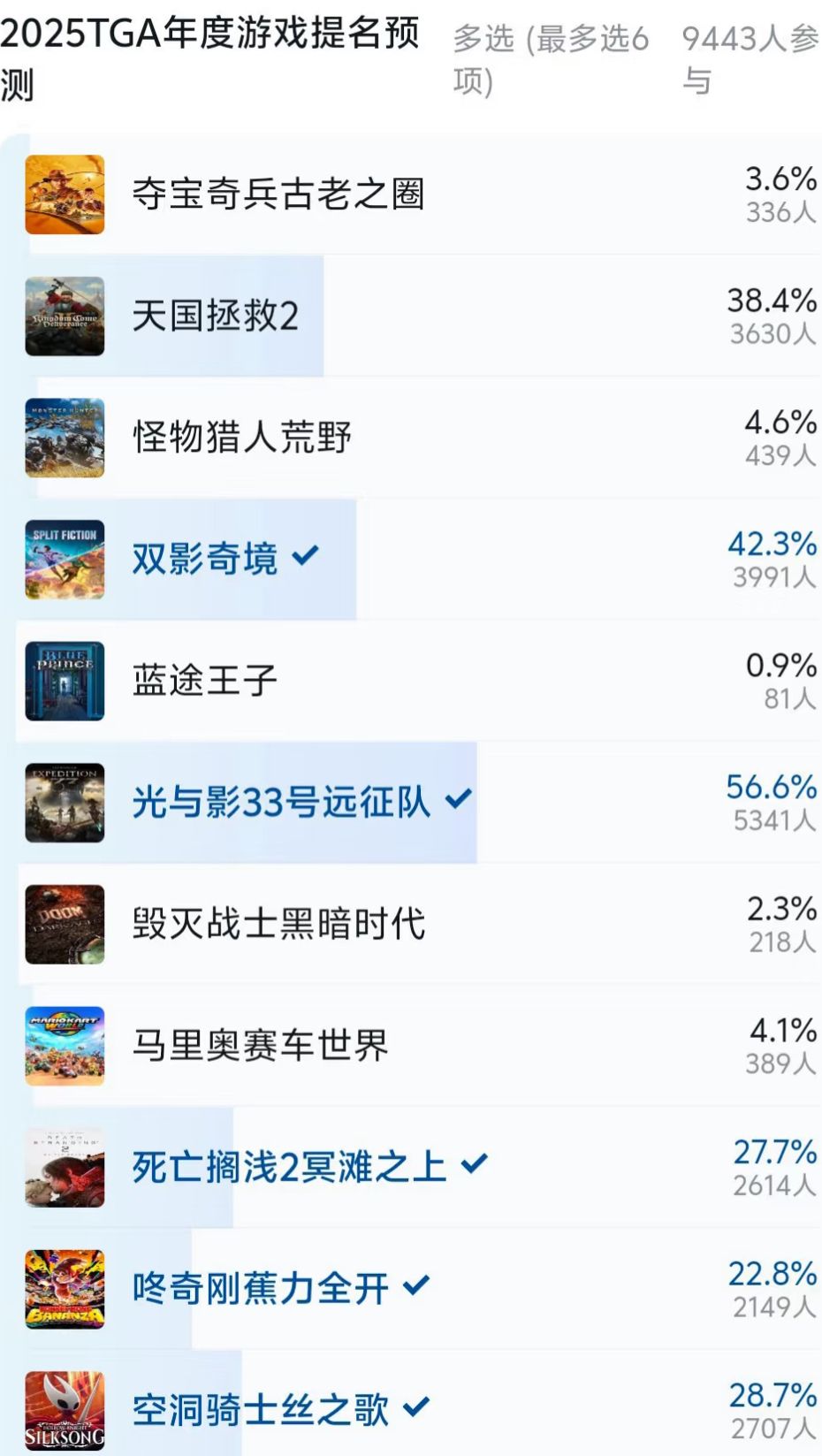Uncheck the vote for 双影奇境
This screenshot has height=1456, width=822.
click(x=305, y=557)
